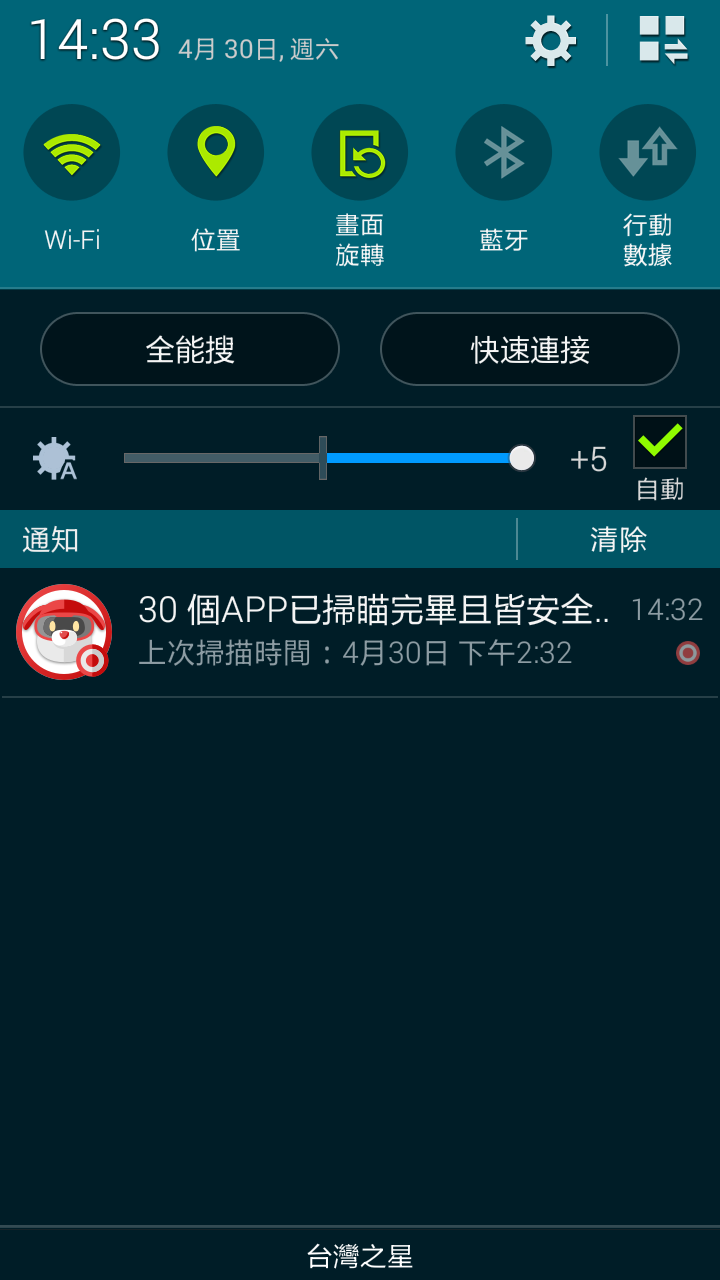Open 全能搜 S Finder
The height and width of the screenshot is (1280, 720).
tap(190, 349)
